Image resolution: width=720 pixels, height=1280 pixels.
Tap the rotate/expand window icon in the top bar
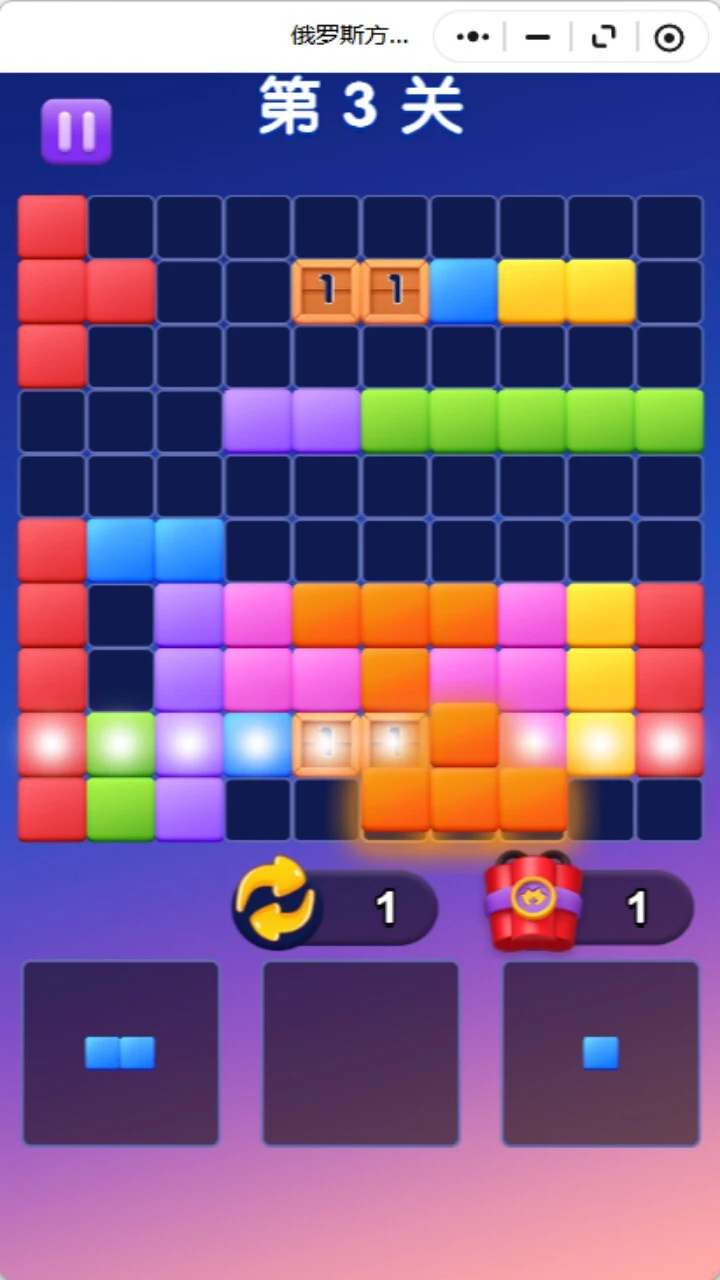click(603, 37)
